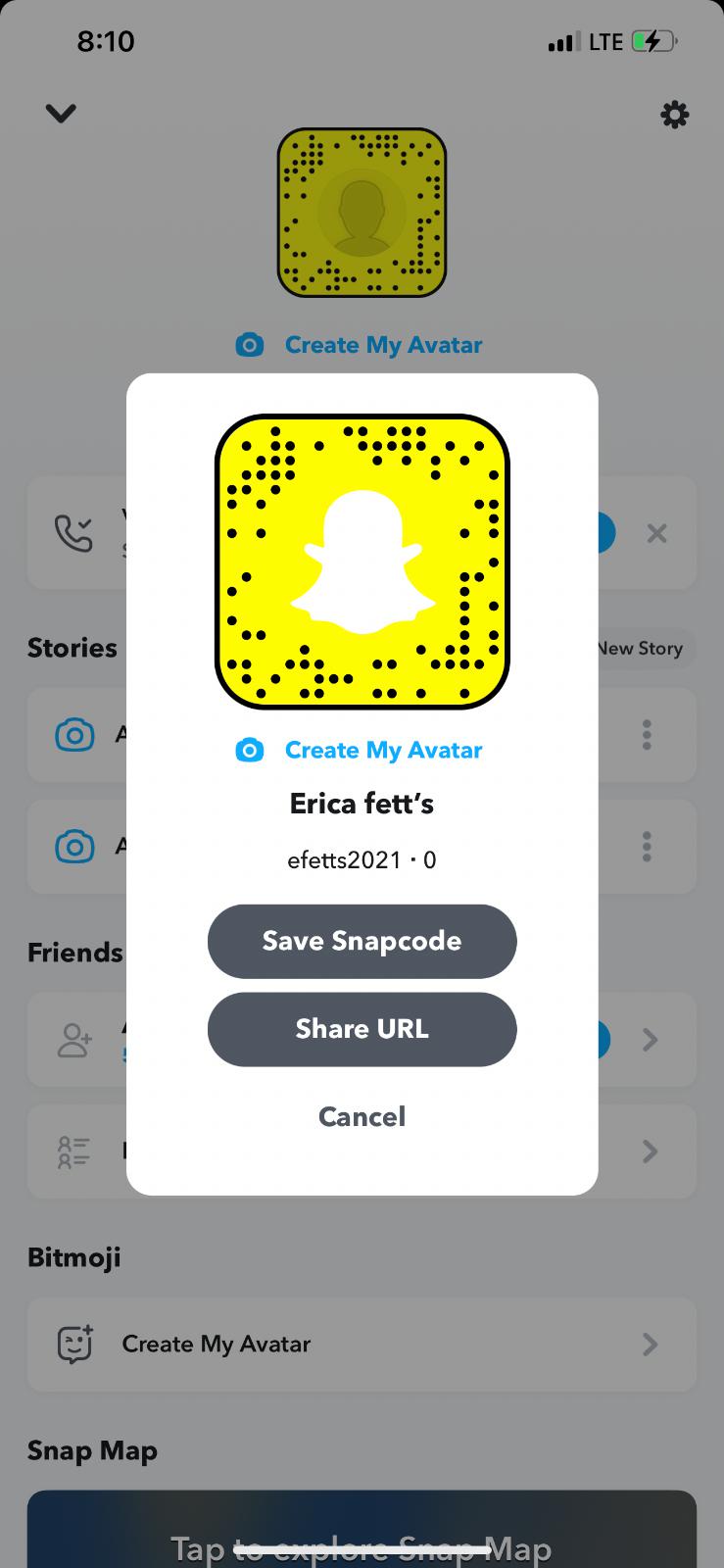Image resolution: width=724 pixels, height=1568 pixels.
Task: Save the Snapcode to the device
Action: (x=362, y=941)
